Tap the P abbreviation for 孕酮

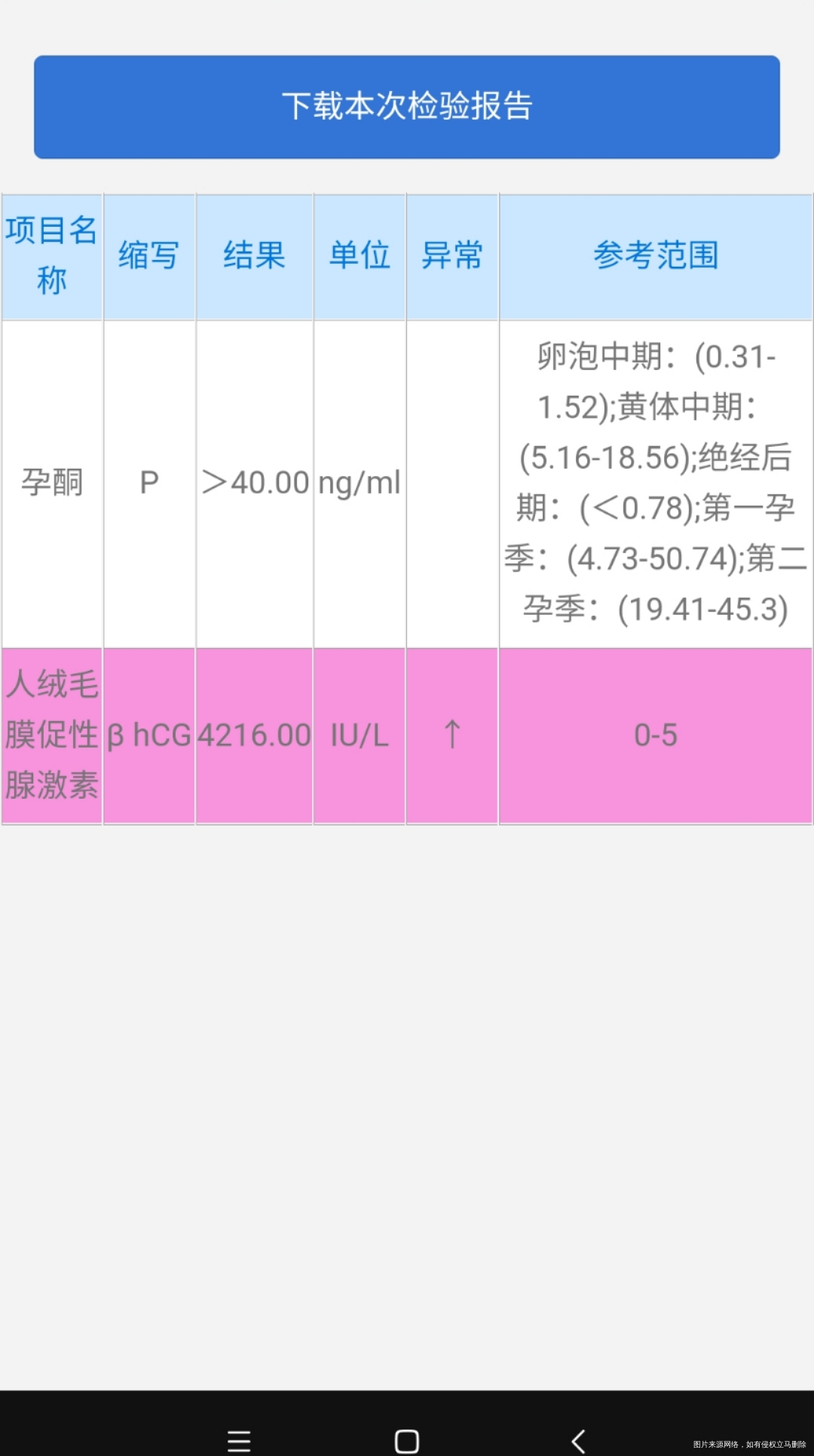(x=148, y=482)
